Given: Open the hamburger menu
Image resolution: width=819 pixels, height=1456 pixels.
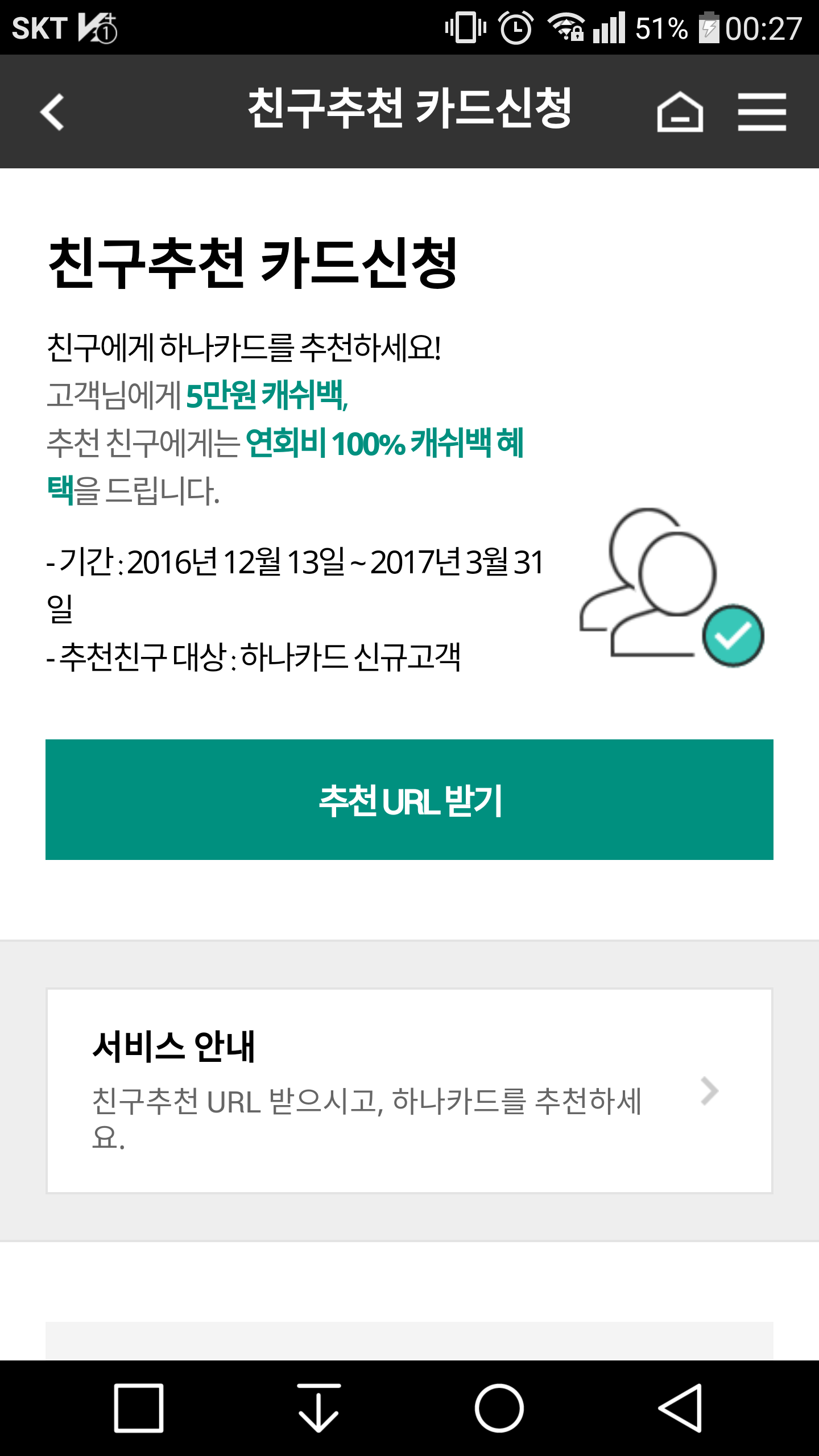Looking at the screenshot, I should pyautogui.click(x=762, y=112).
